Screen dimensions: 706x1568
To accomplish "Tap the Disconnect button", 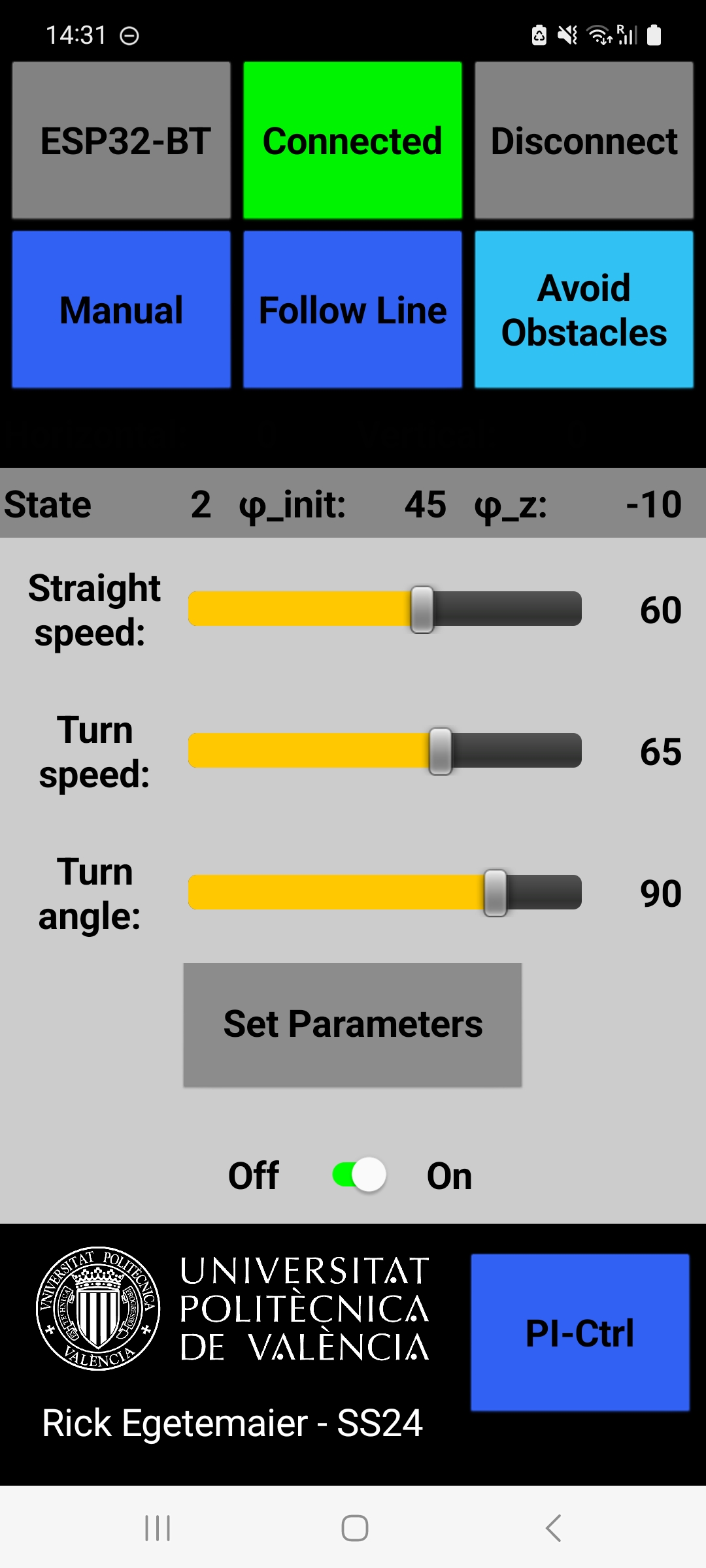I will pyautogui.click(x=584, y=140).
